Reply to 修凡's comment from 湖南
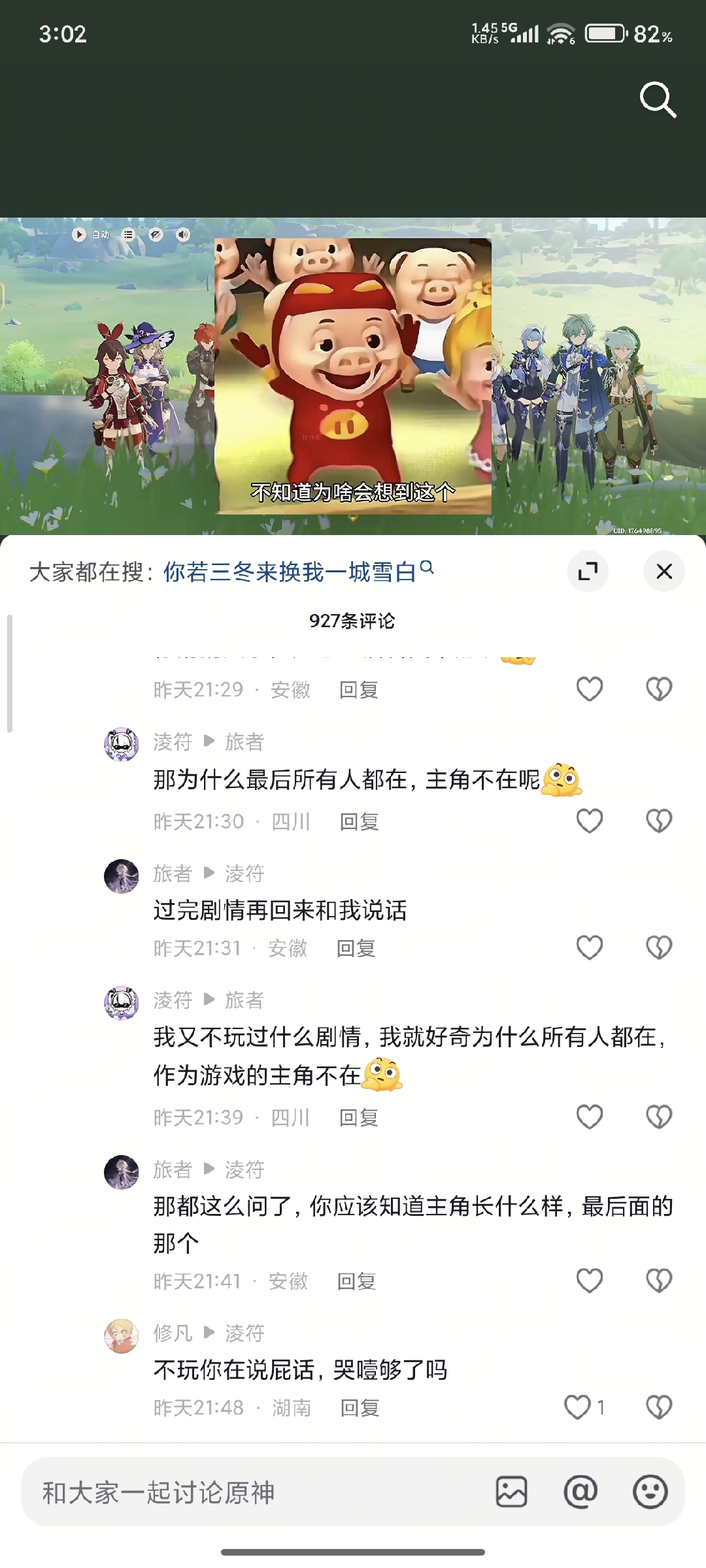Image resolution: width=706 pixels, height=1568 pixels. (x=360, y=1407)
